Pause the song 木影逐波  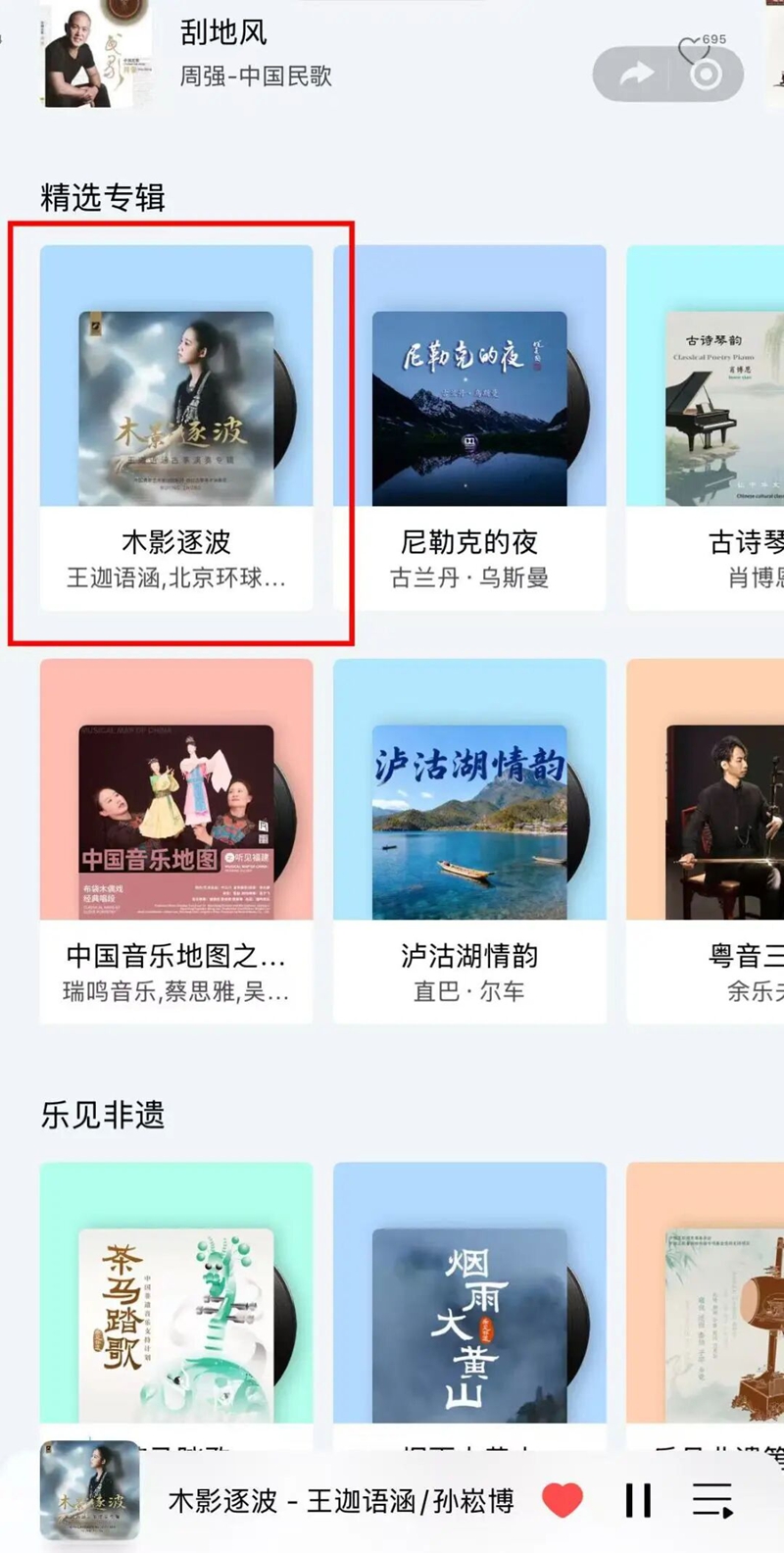(x=638, y=1500)
